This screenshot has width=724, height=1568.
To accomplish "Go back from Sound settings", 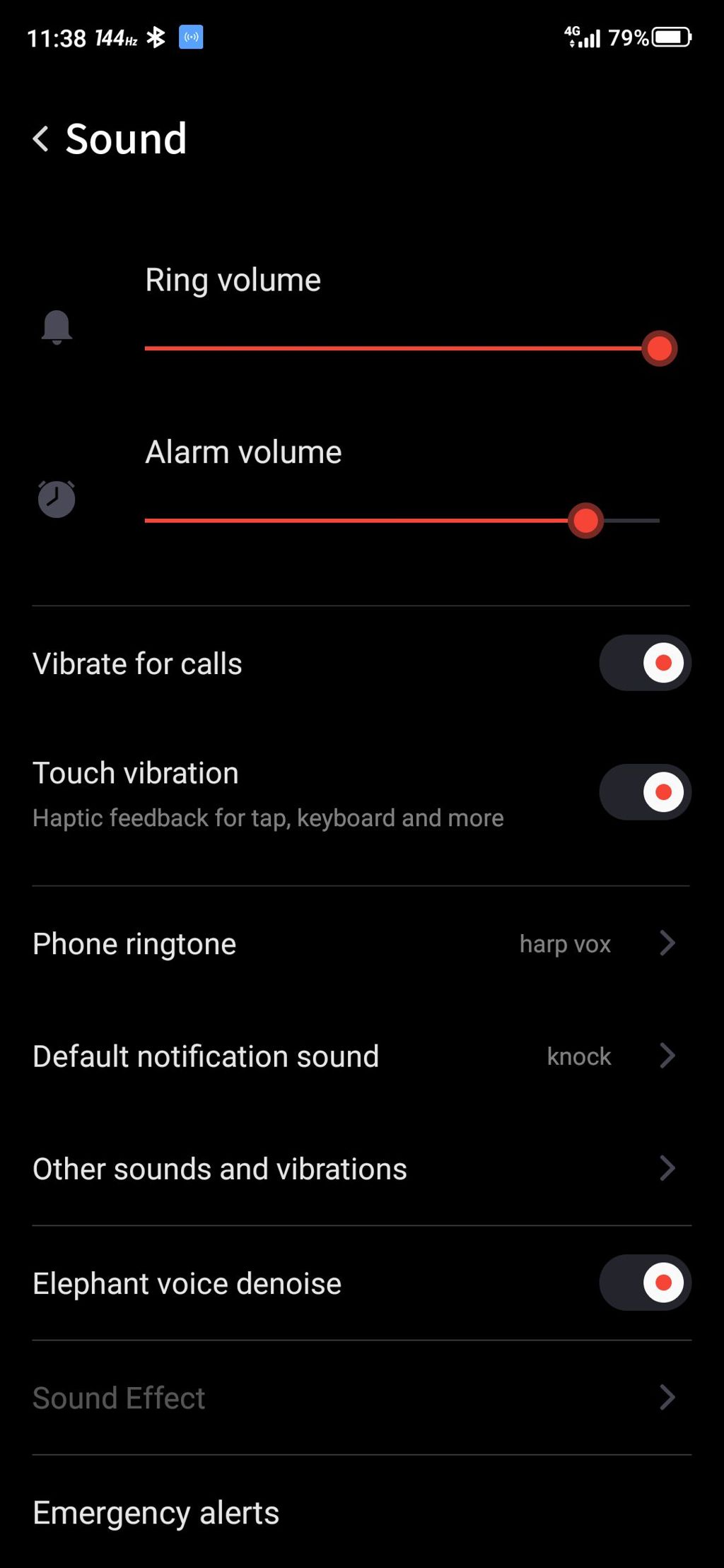I will click(41, 138).
